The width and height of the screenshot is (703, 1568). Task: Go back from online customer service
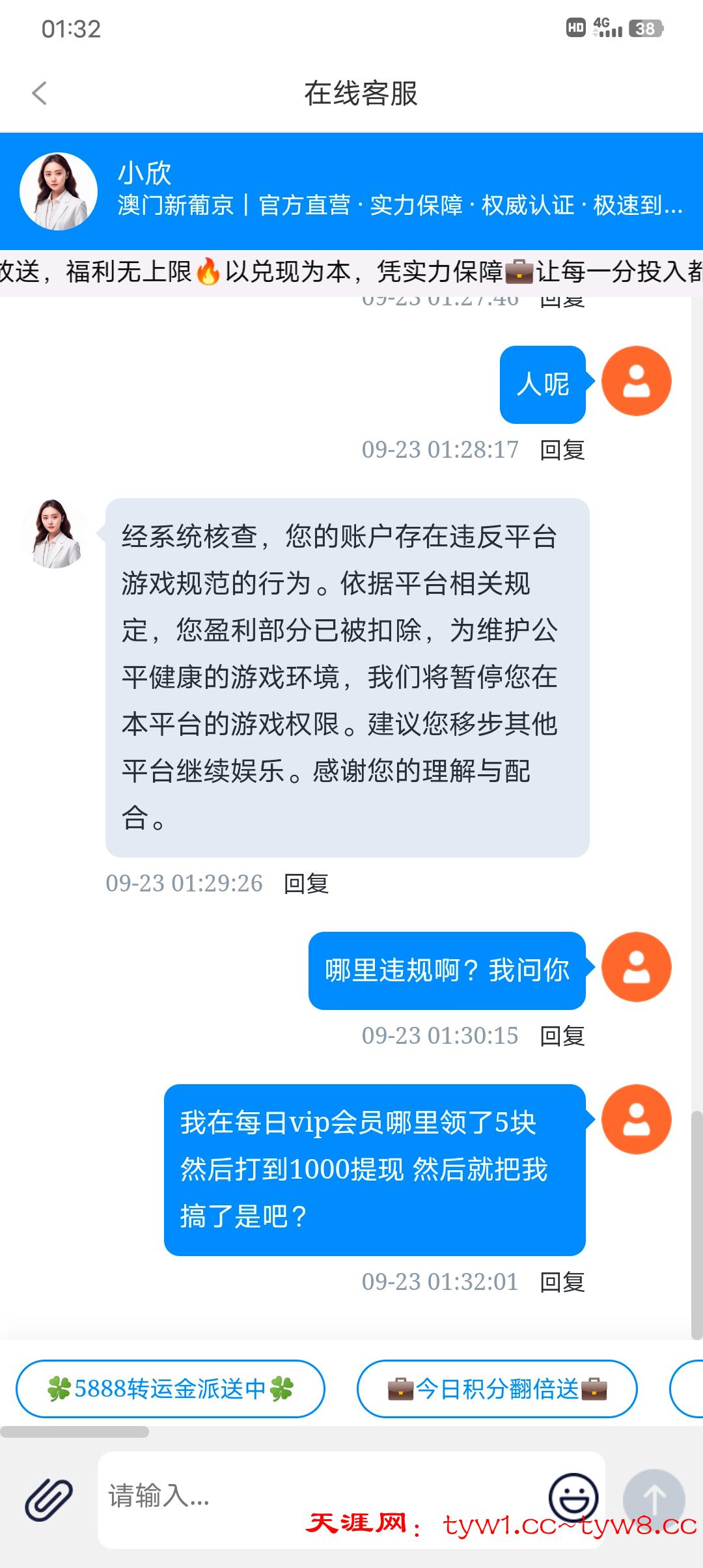pos(40,93)
